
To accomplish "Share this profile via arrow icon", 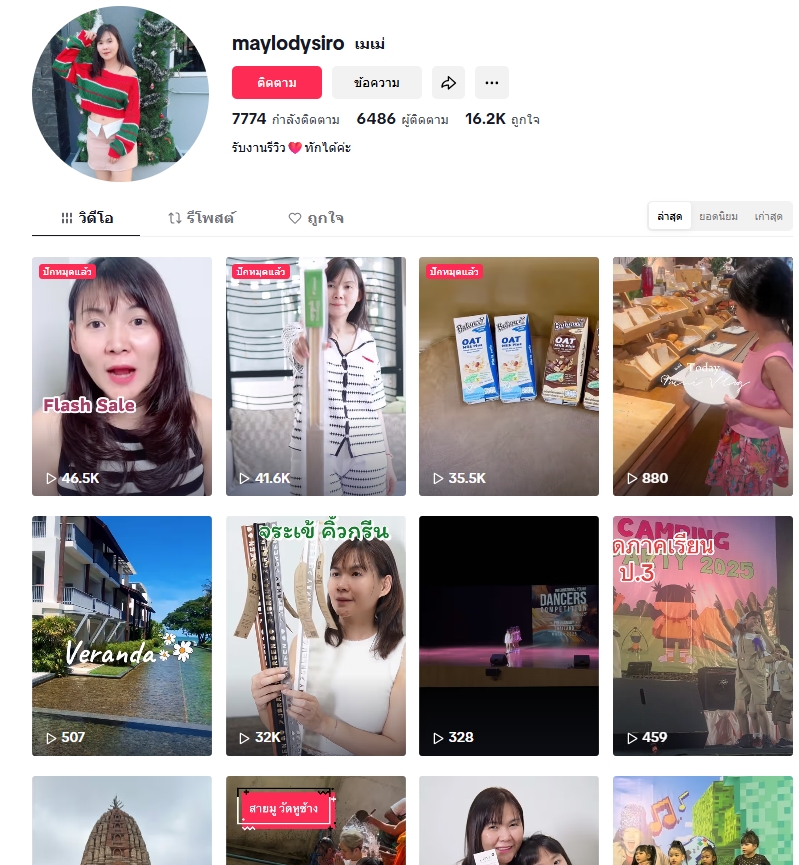I will click(448, 83).
